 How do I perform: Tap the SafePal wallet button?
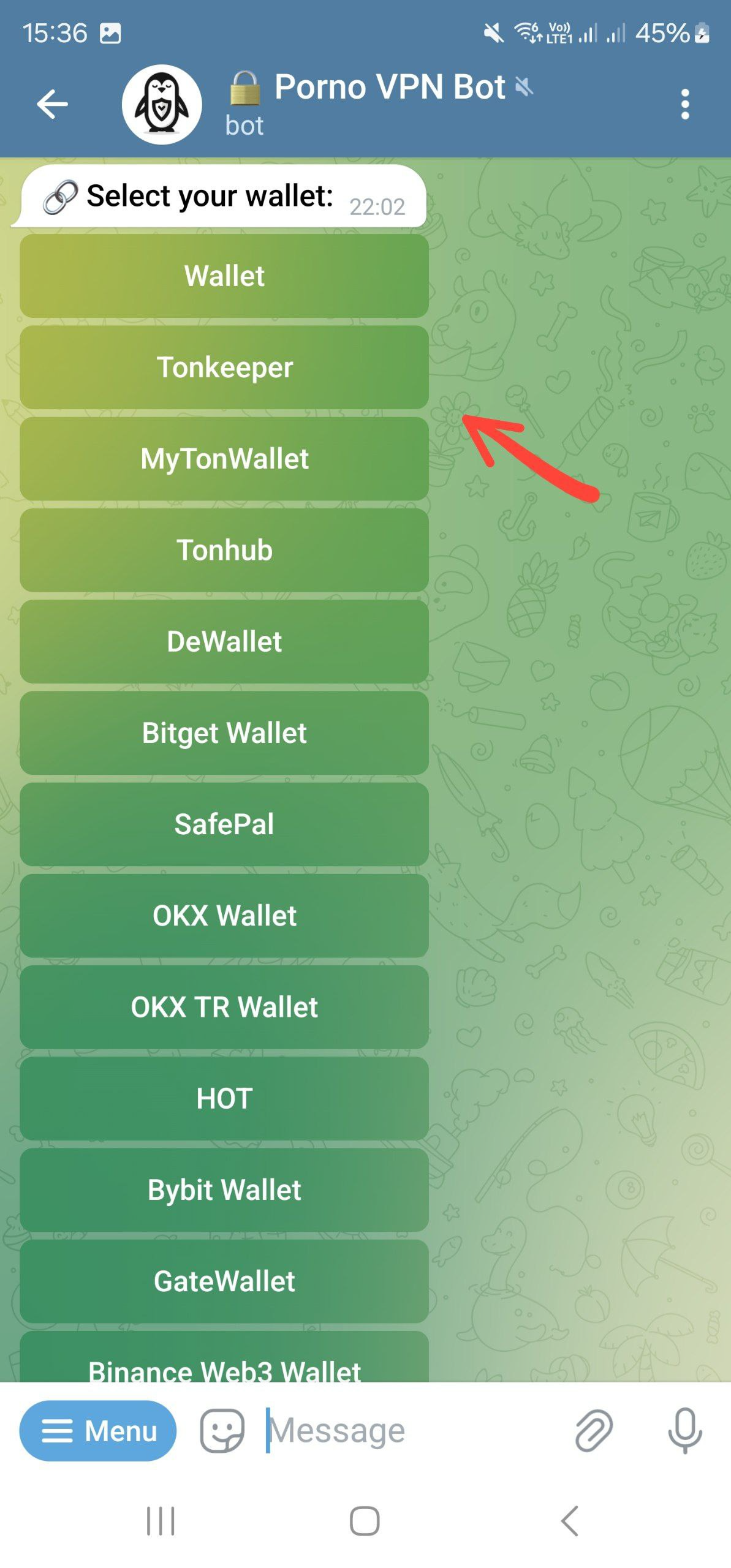(x=224, y=823)
